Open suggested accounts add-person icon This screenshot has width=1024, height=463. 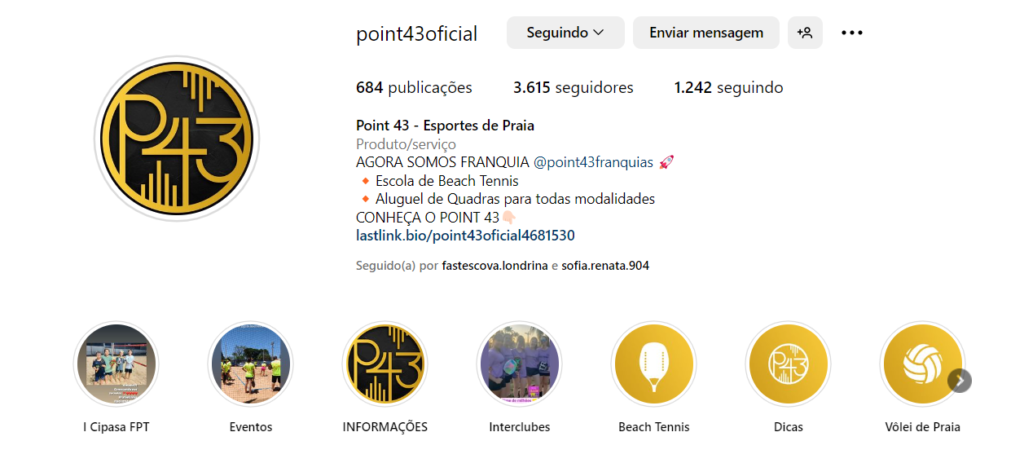pos(805,32)
